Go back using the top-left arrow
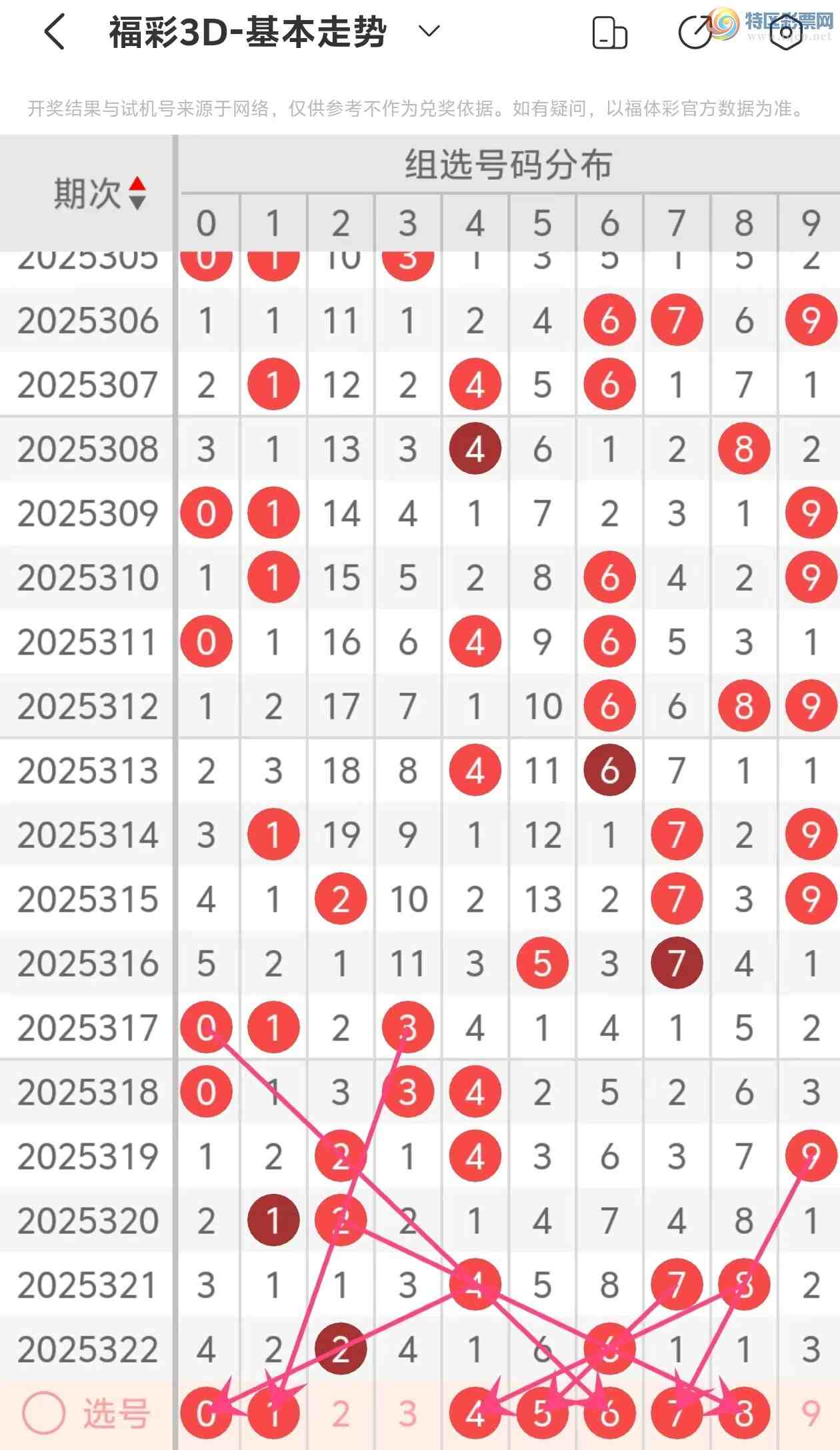Image resolution: width=840 pixels, height=1450 pixels. pos(55,32)
